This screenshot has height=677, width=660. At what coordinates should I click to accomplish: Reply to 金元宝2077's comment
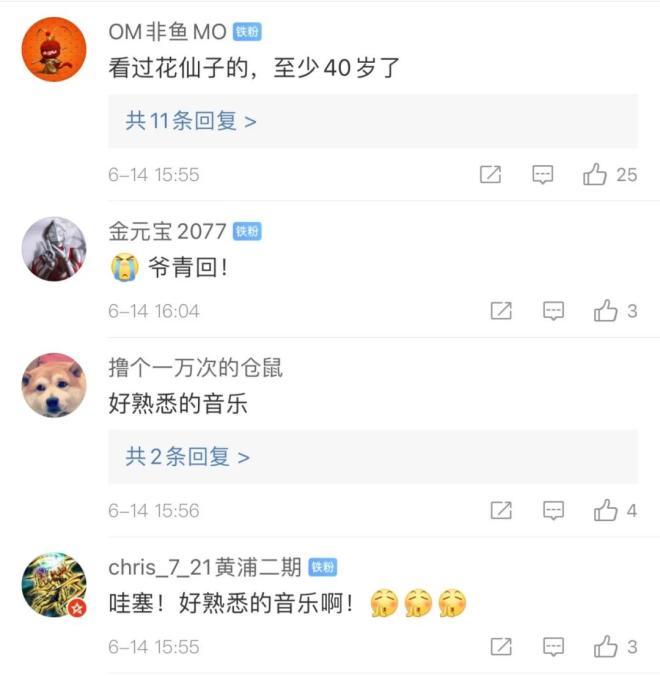coord(553,311)
